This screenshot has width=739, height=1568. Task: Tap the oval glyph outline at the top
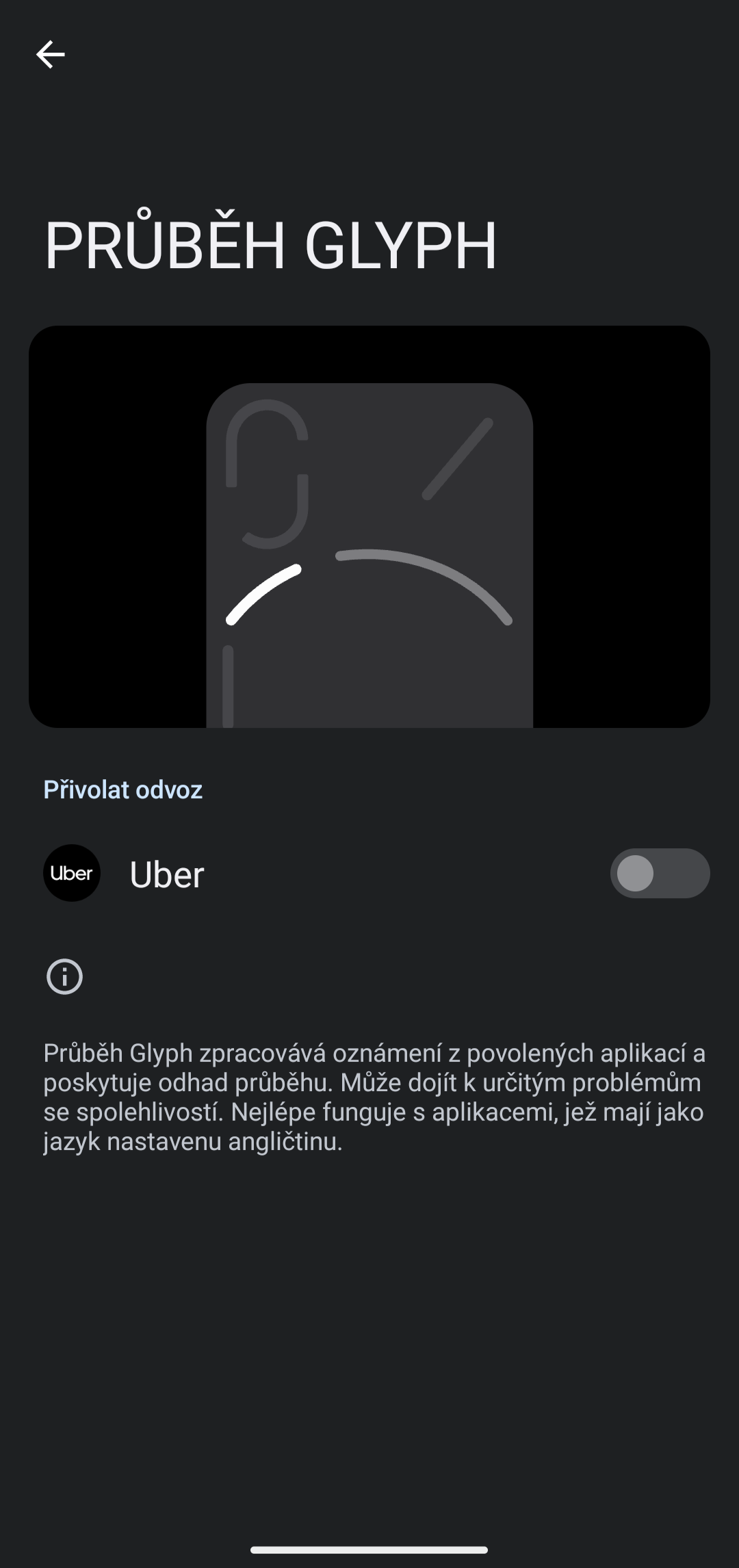point(267,472)
